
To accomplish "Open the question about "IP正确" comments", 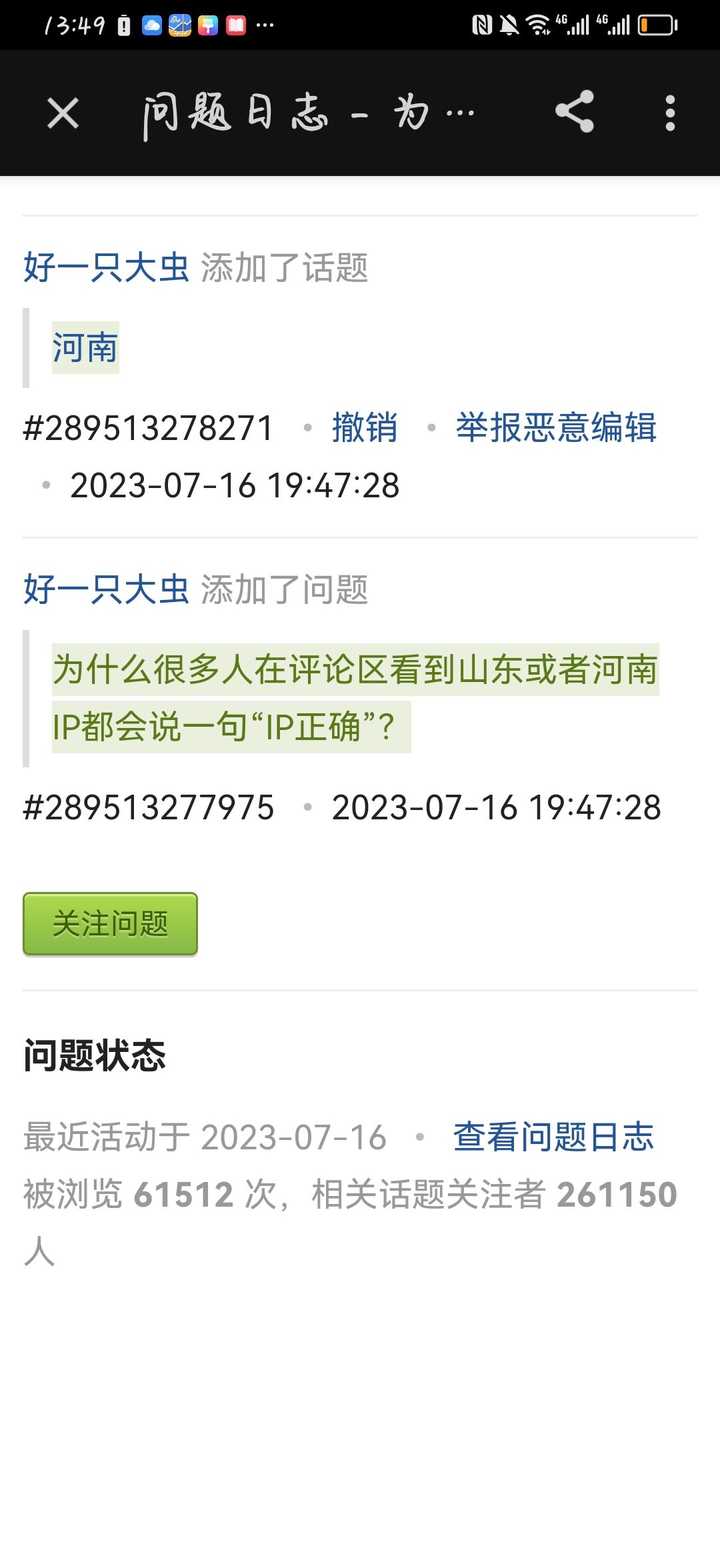I will pos(355,698).
